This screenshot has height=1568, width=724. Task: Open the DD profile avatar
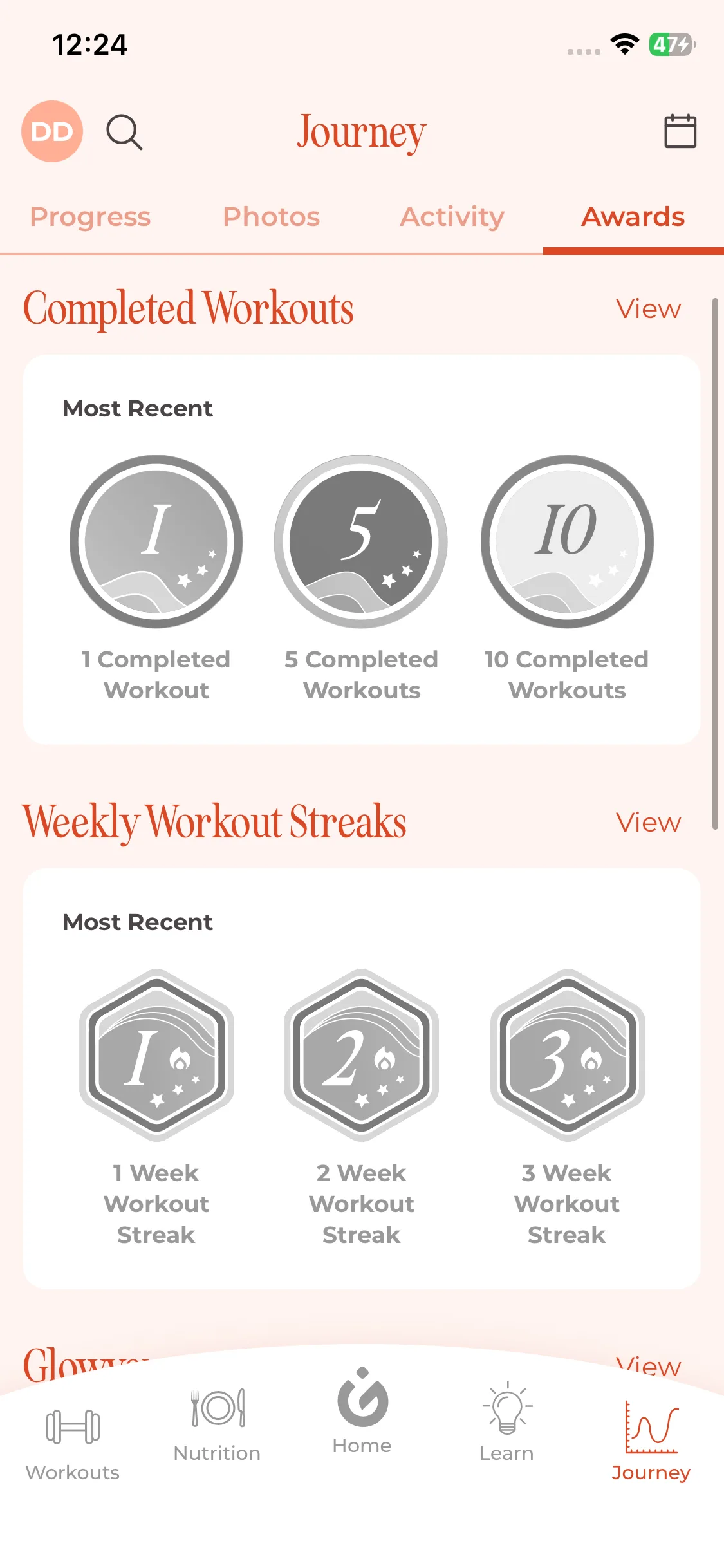[x=52, y=131]
